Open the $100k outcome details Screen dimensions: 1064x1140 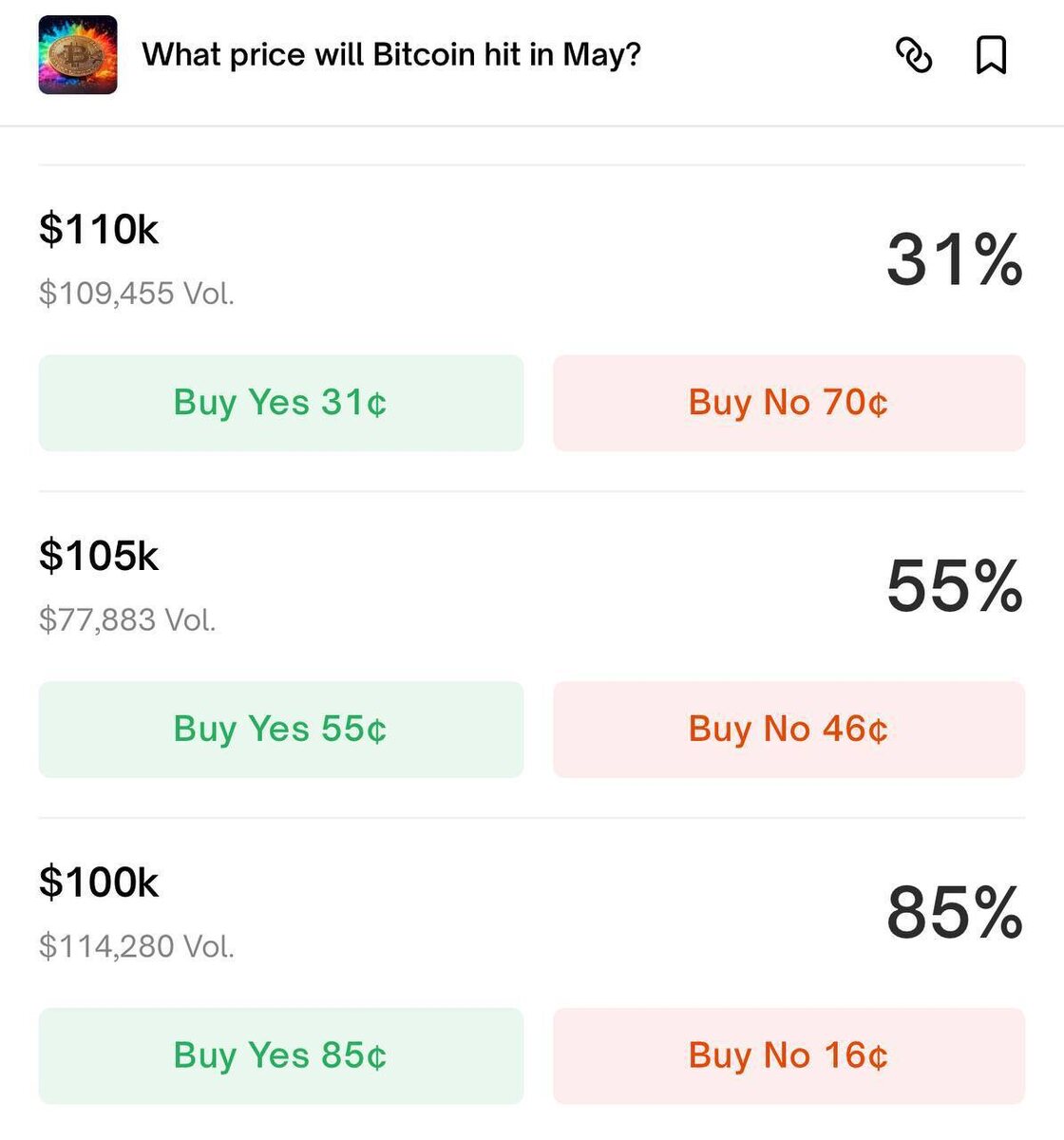(x=99, y=883)
